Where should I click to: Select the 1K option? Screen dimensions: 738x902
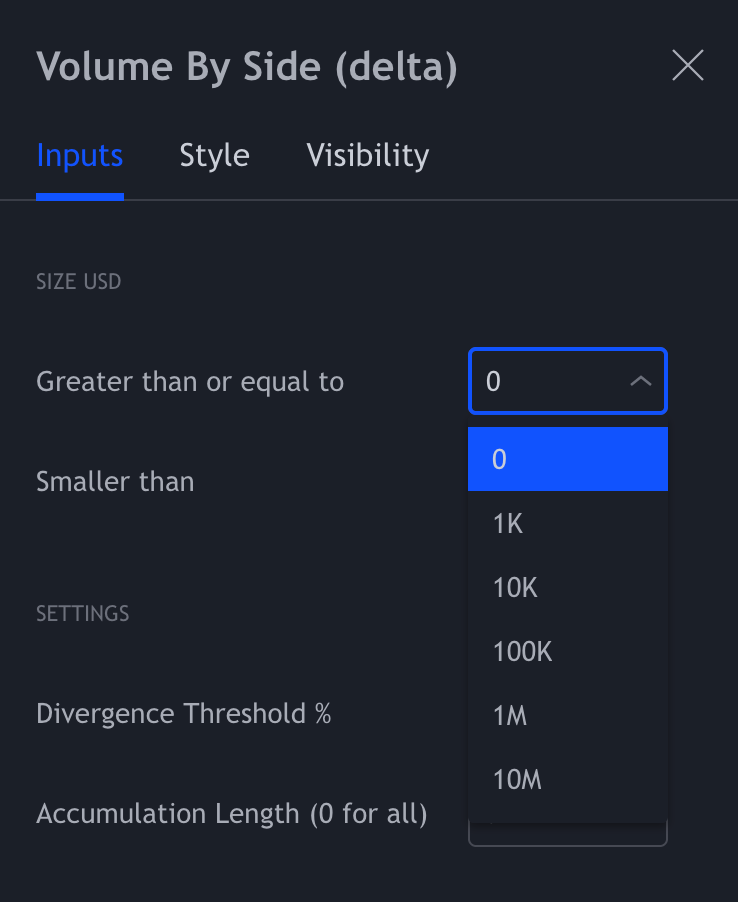click(567, 523)
